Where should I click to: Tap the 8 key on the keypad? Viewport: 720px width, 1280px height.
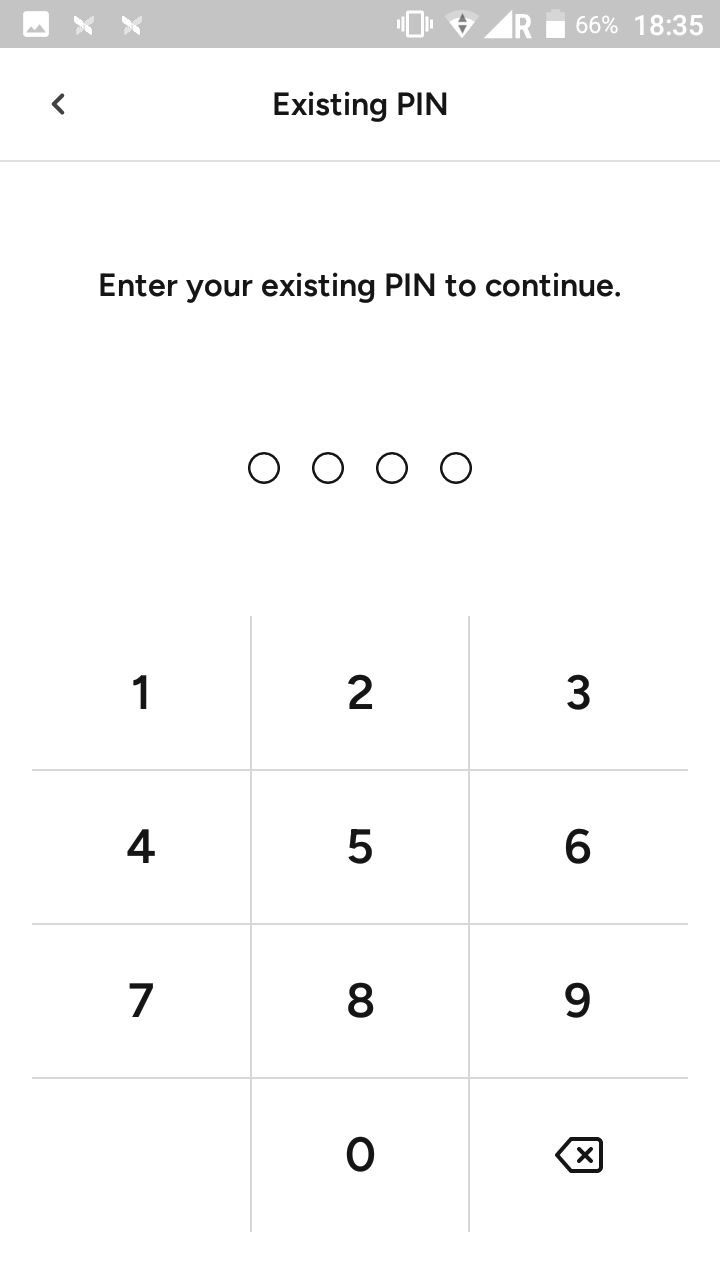(360, 1001)
